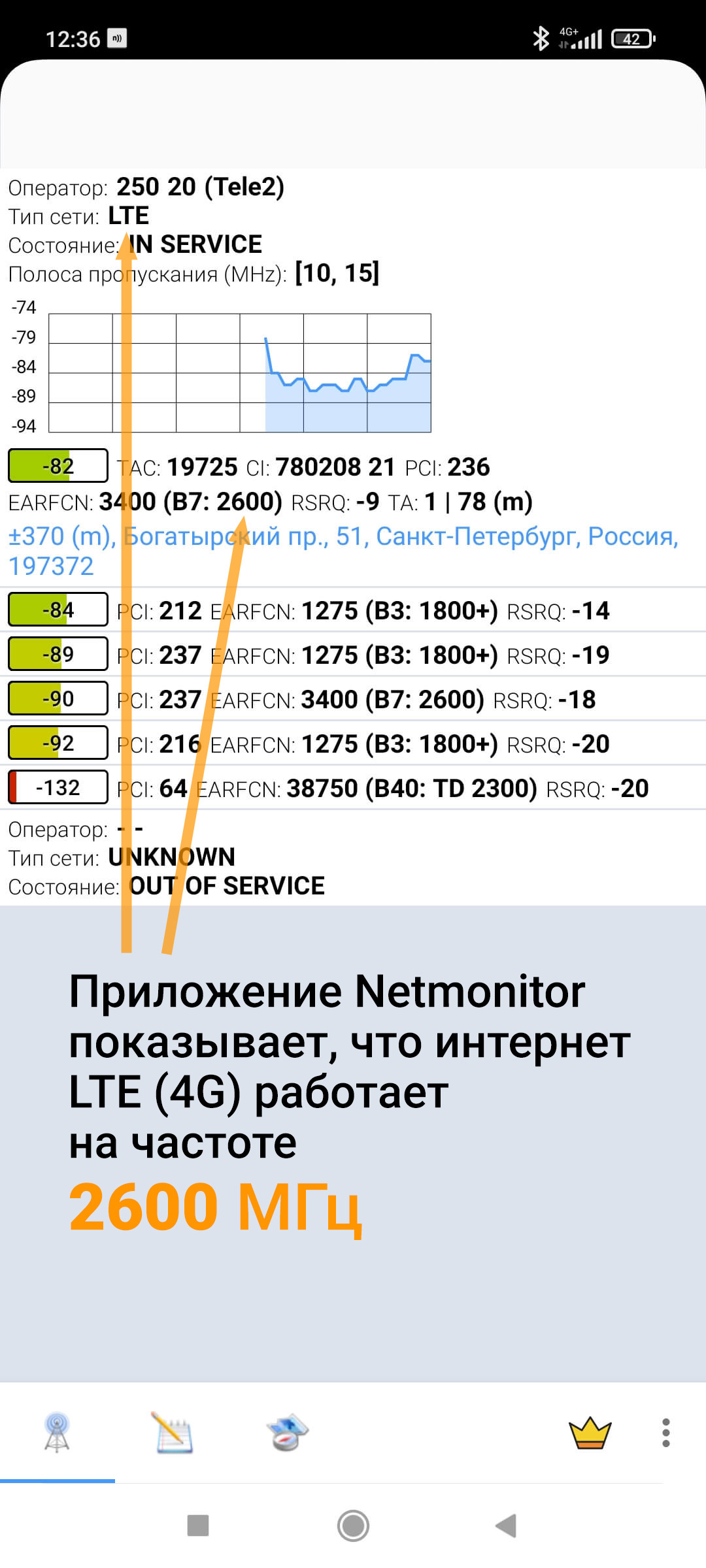Tap the system home button
Image resolution: width=706 pixels, height=1568 pixels.
(353, 1526)
